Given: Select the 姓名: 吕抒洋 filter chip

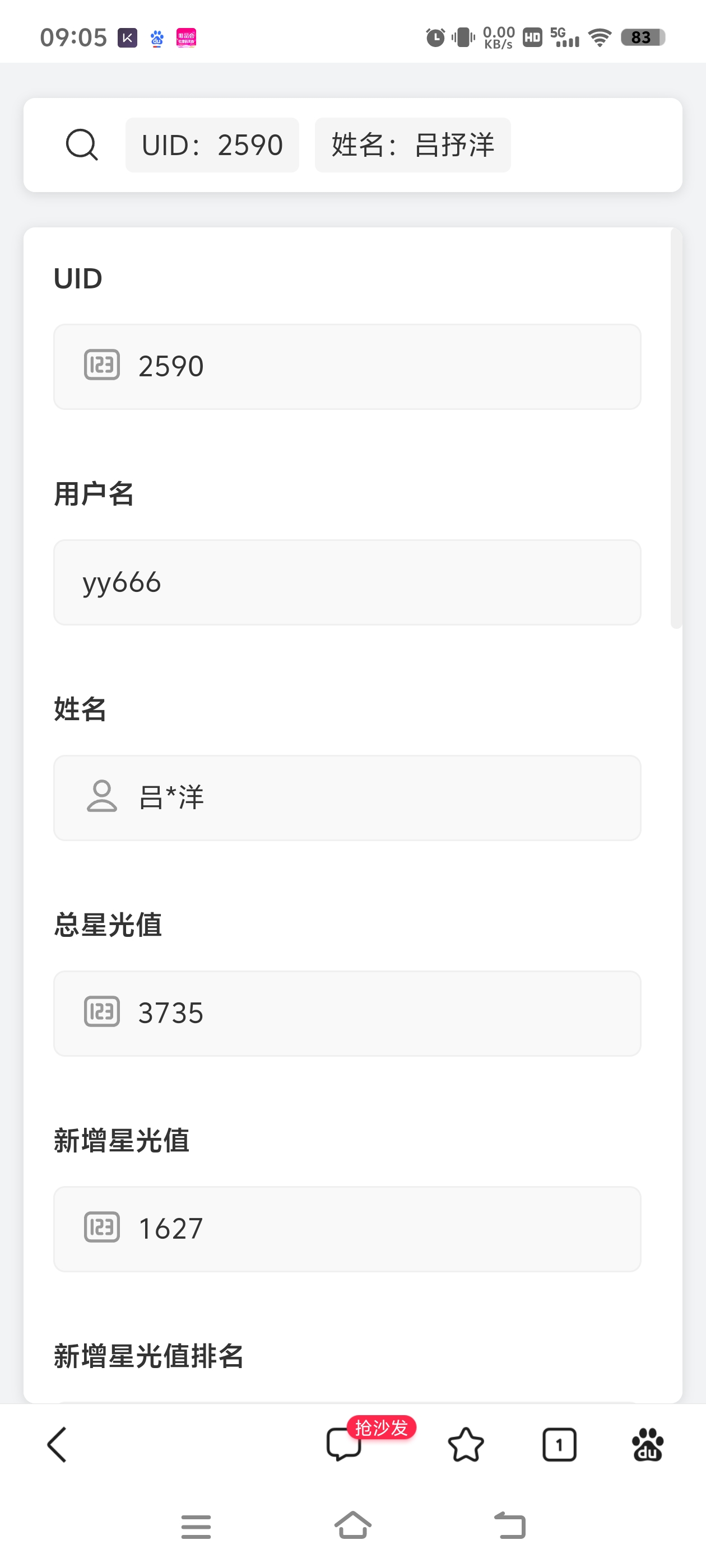Looking at the screenshot, I should click(x=412, y=145).
